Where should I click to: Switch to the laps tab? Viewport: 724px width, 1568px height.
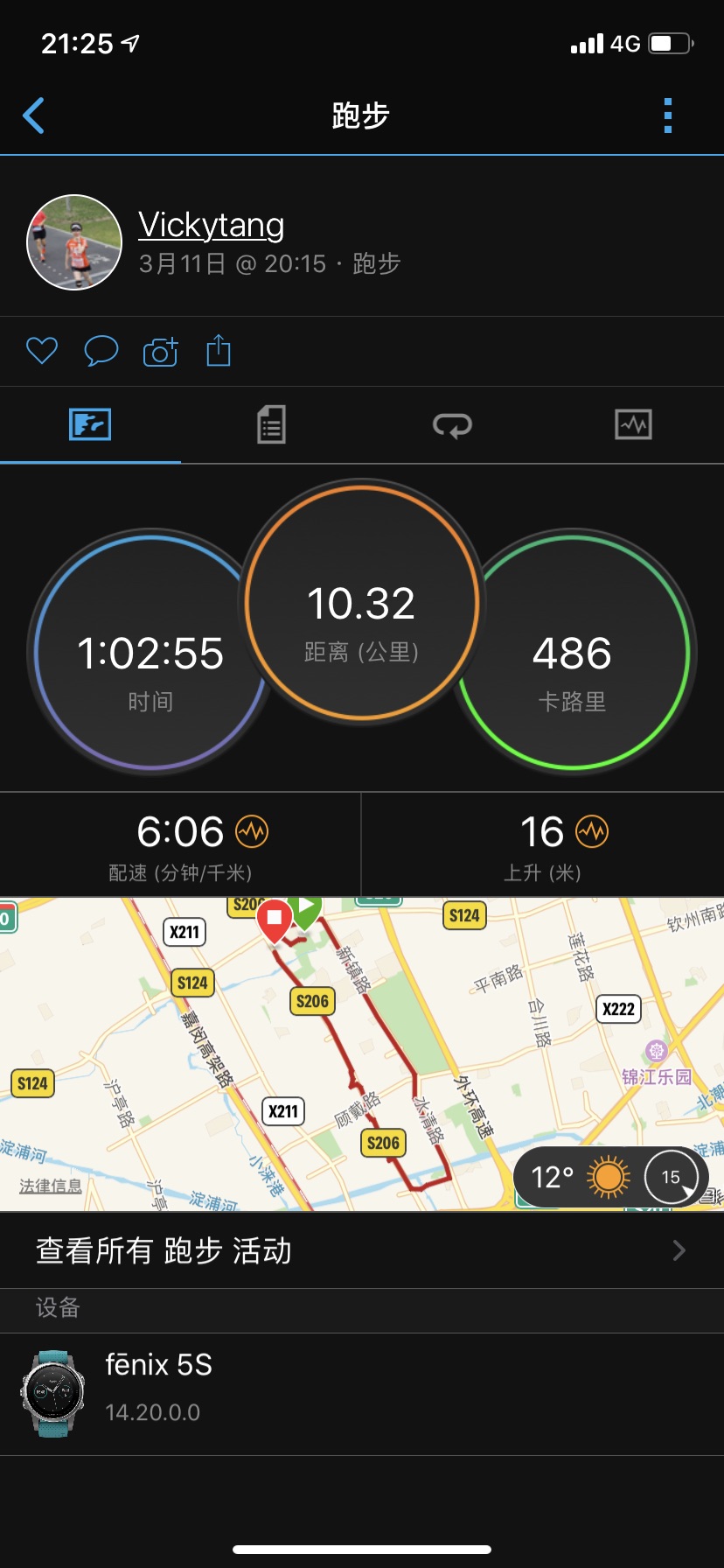click(452, 425)
